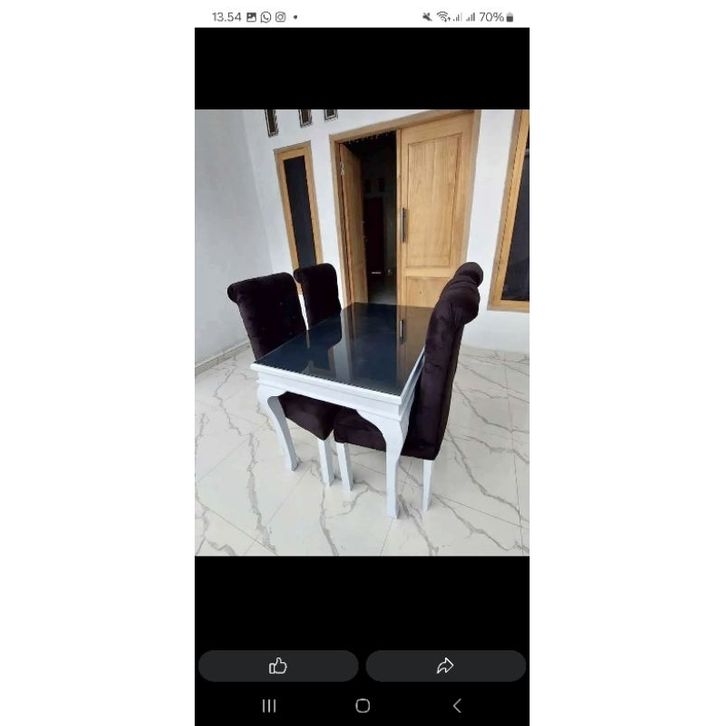The image size is (726, 726).
Task: Return to the home screen
Action: [x=362, y=706]
